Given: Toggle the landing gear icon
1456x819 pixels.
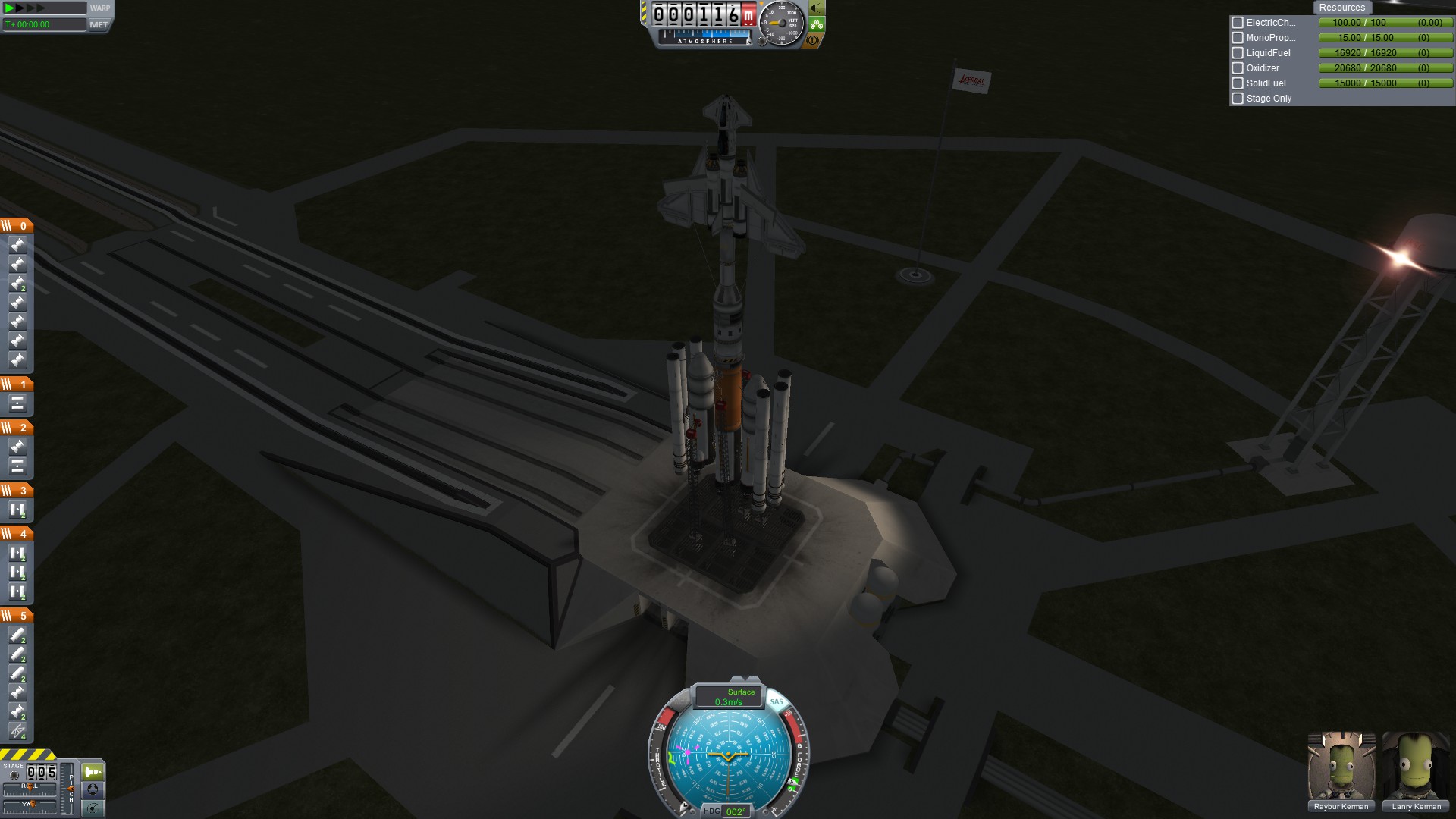Looking at the screenshot, I should pyautogui.click(x=816, y=24).
